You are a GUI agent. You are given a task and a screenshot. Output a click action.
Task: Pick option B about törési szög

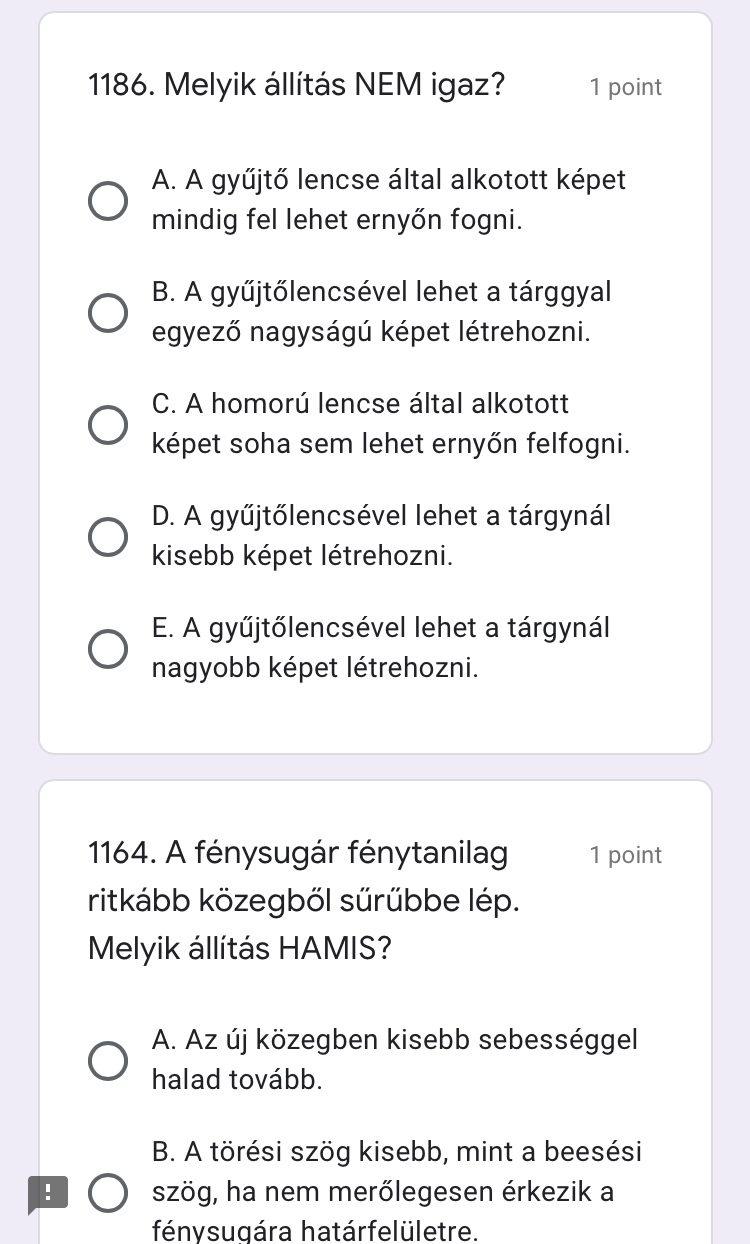[x=108, y=1193]
